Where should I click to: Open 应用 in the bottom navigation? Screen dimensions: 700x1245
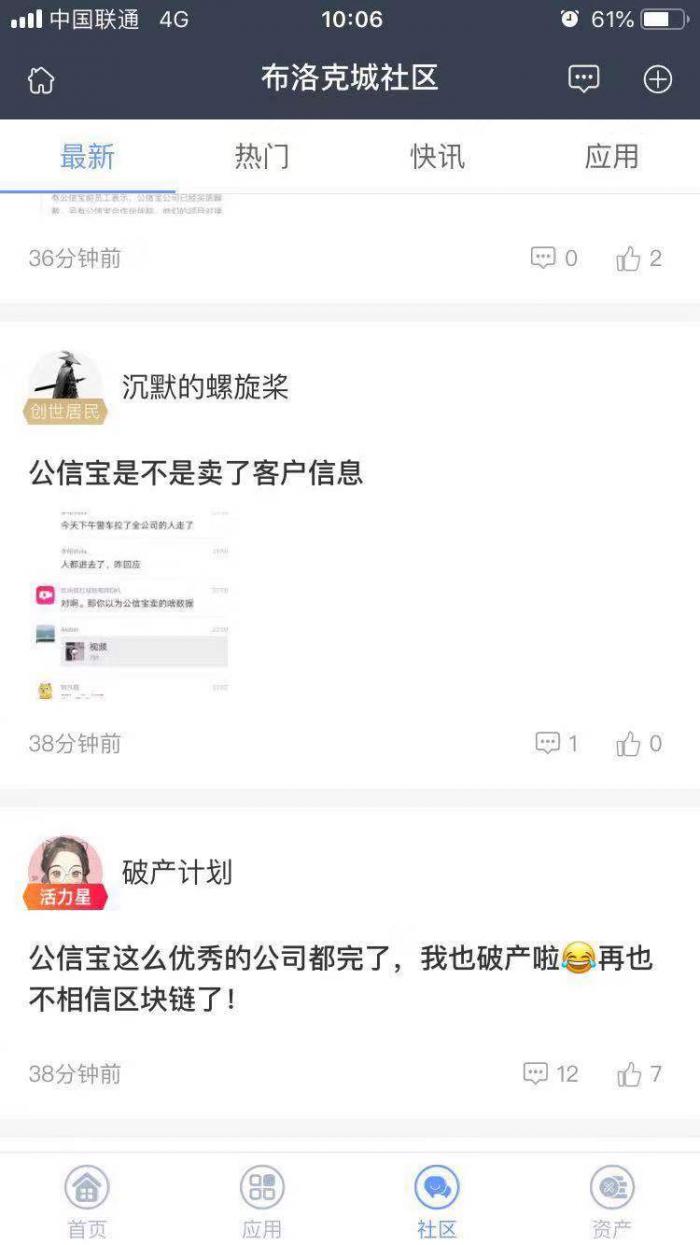pos(262,1200)
